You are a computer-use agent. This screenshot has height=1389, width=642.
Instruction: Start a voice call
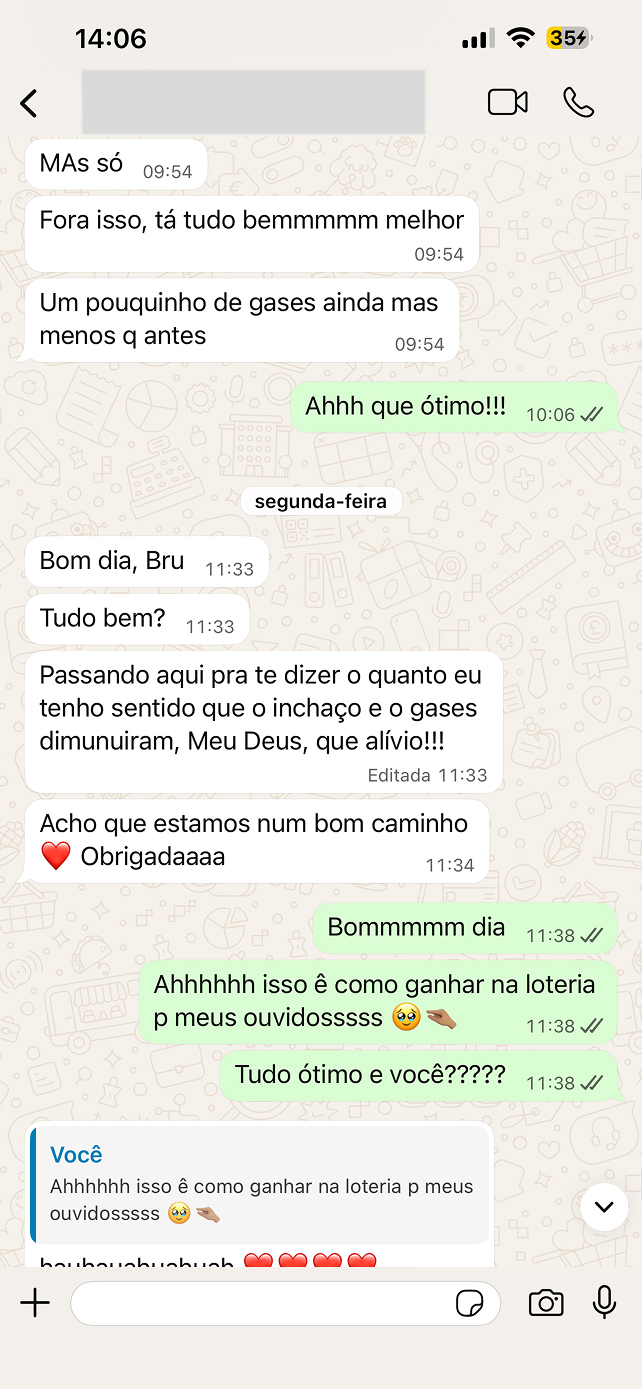pos(579,102)
